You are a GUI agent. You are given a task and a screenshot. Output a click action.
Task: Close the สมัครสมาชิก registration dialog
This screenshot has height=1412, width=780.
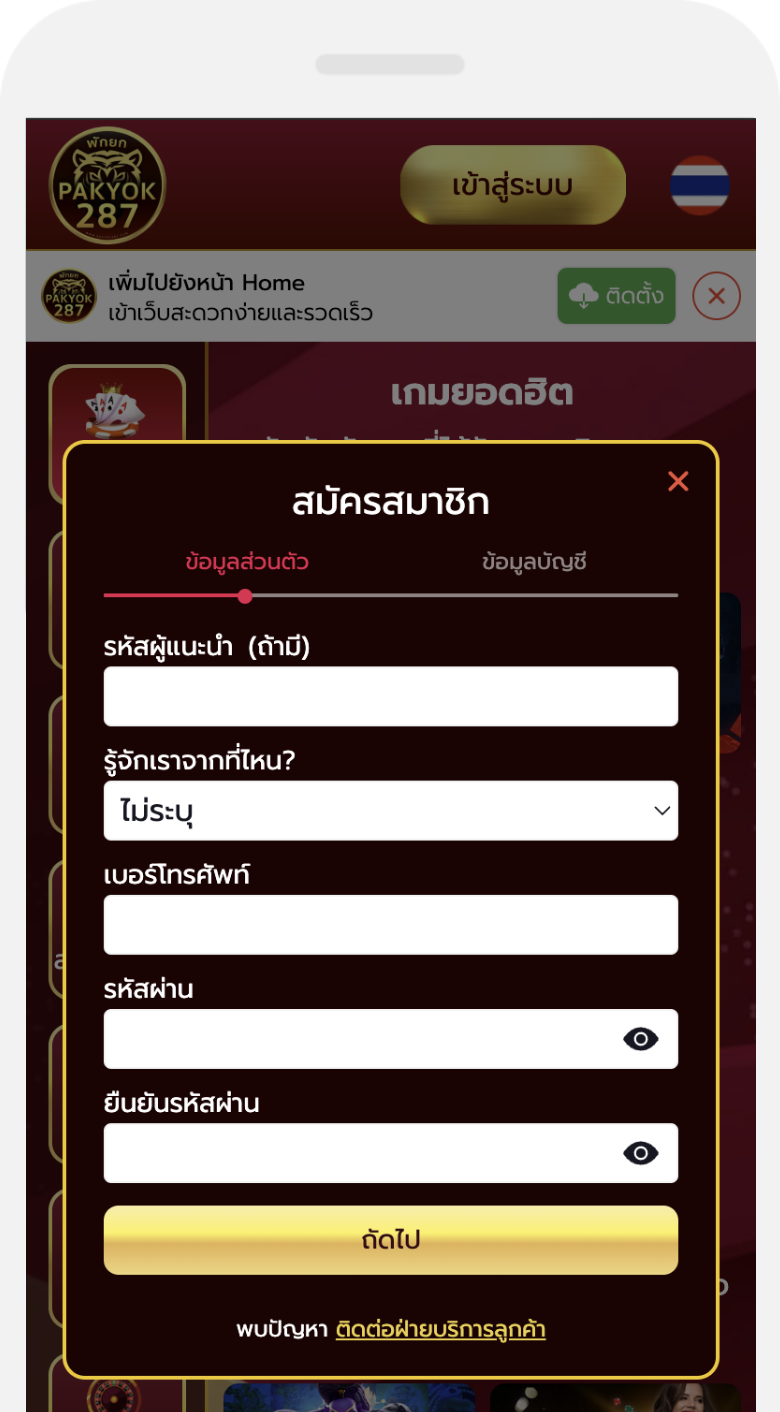tap(678, 482)
